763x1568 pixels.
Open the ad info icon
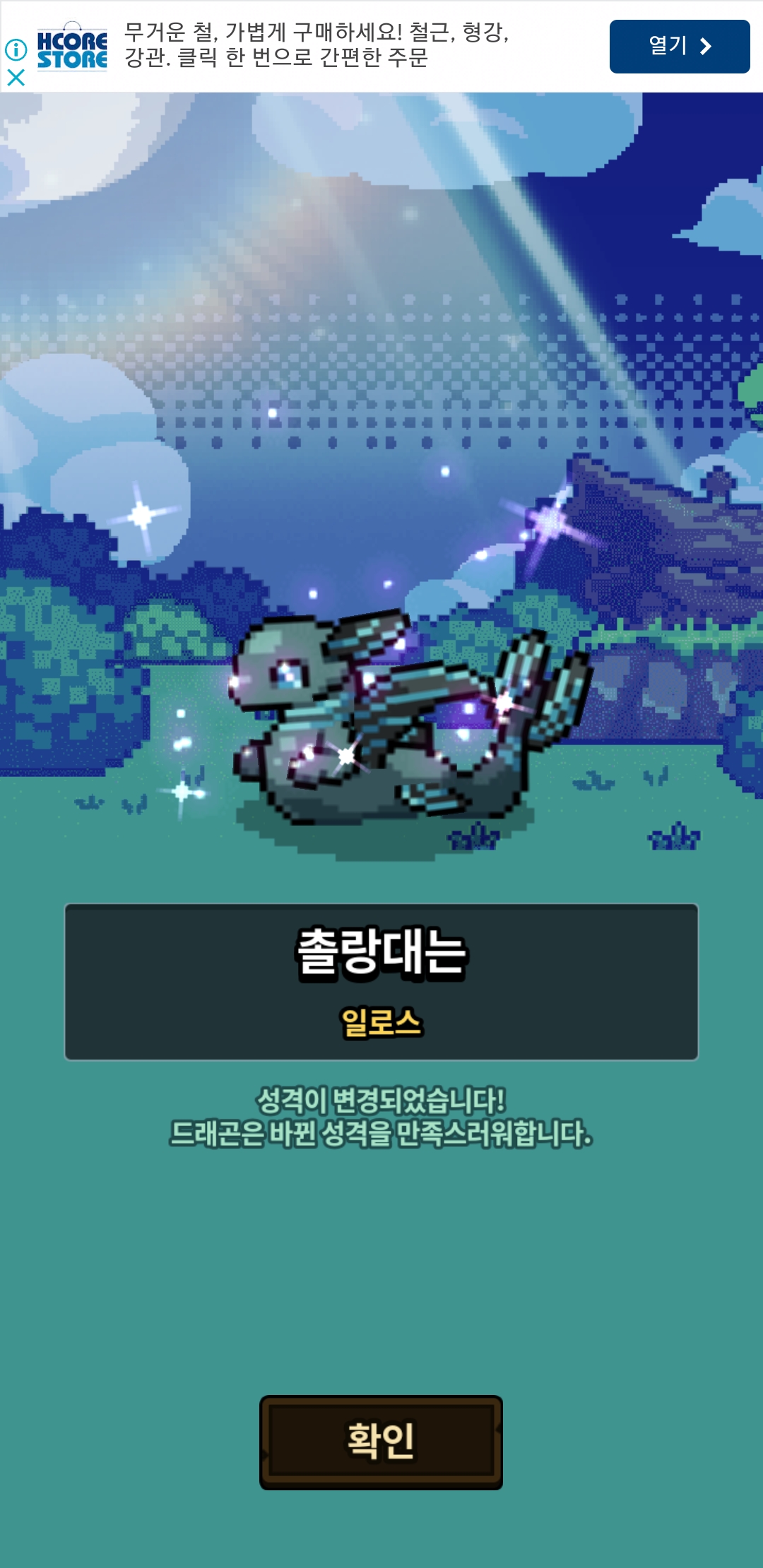16,49
